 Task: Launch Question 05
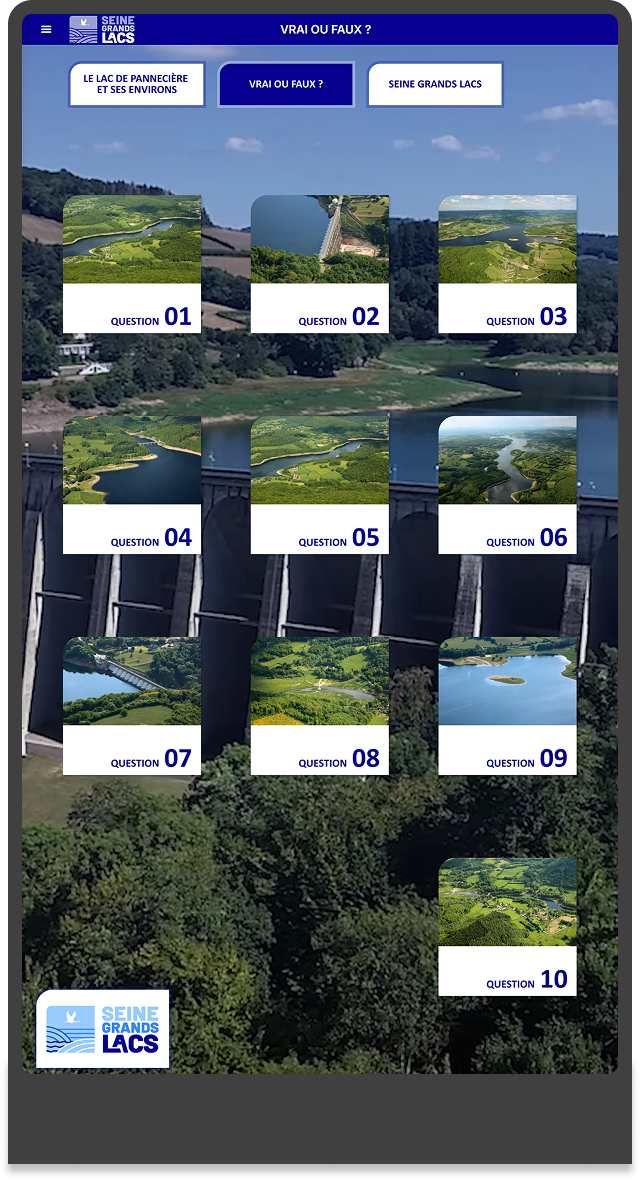320,485
